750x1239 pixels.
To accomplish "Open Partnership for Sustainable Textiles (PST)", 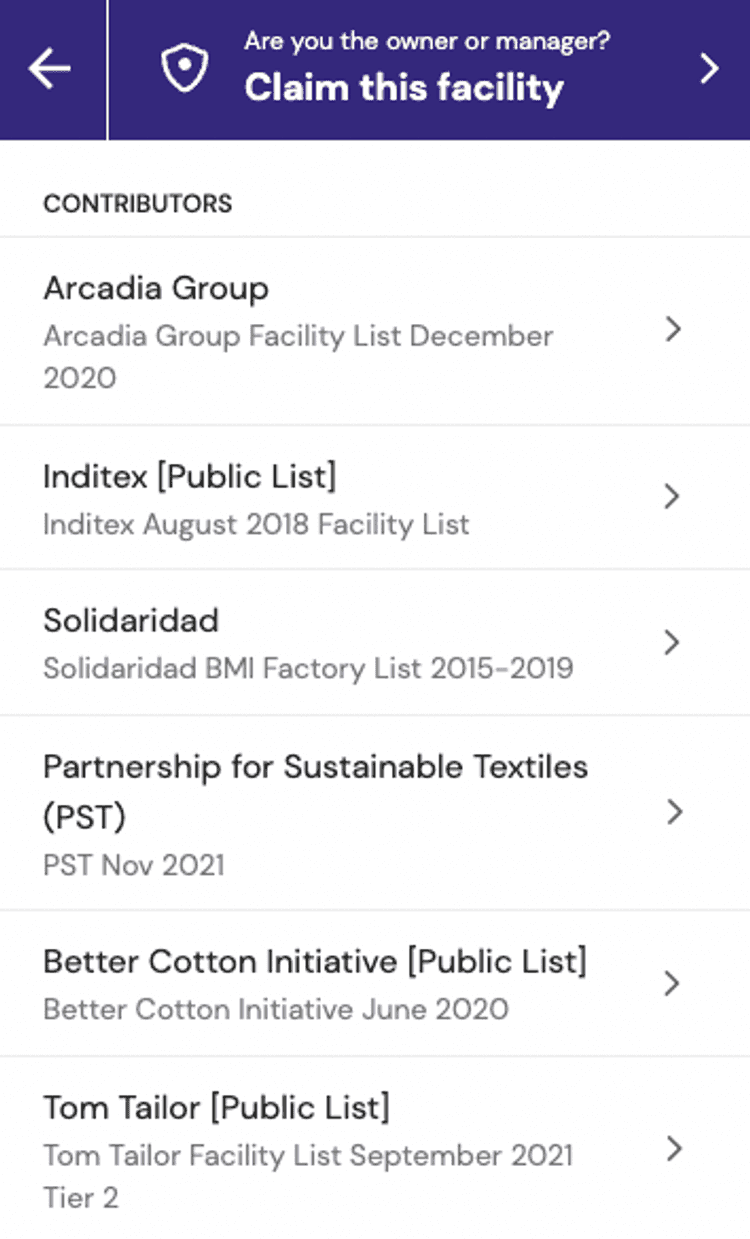I will [375, 812].
